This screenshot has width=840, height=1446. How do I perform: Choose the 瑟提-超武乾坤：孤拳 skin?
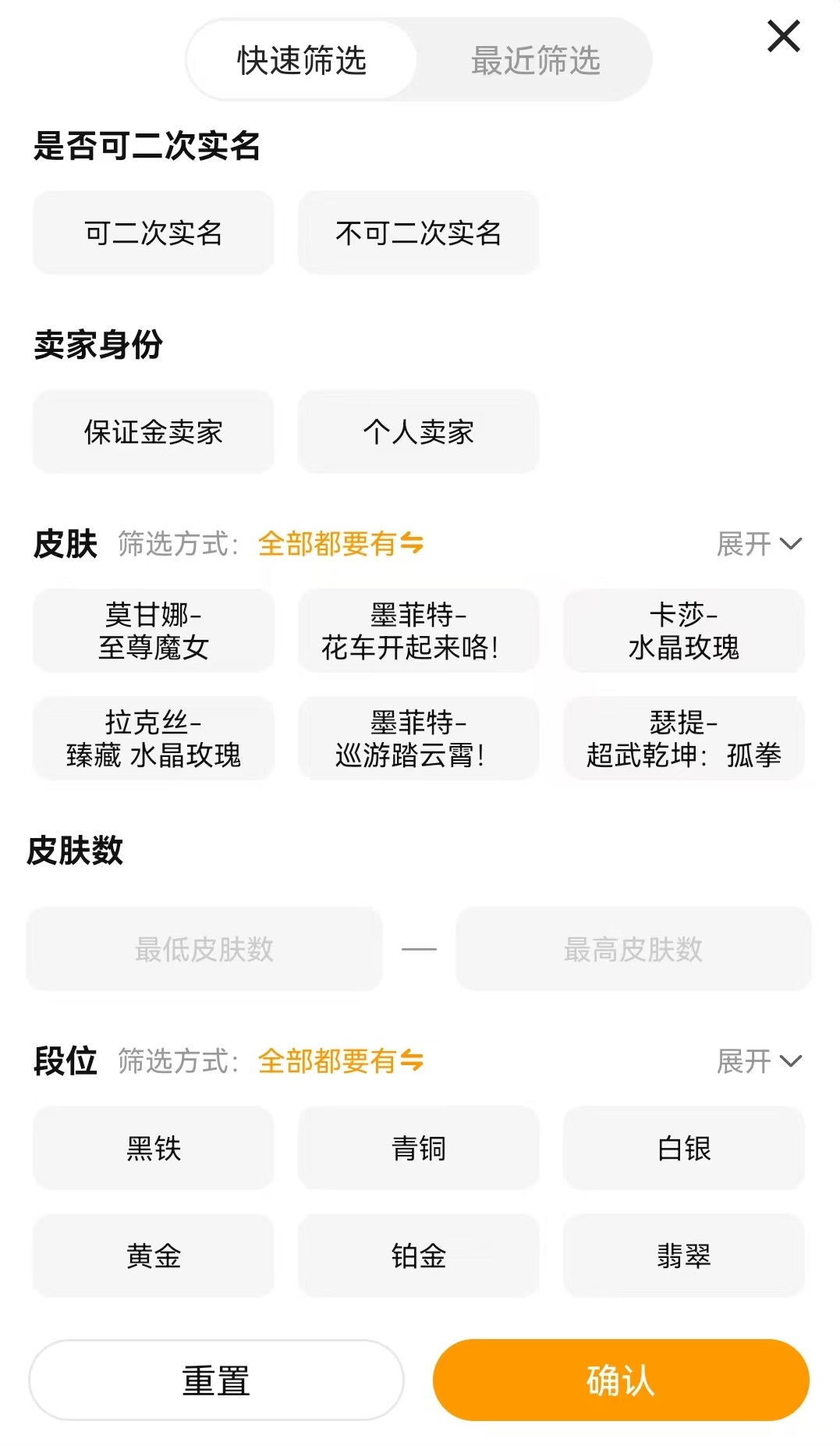coord(683,738)
